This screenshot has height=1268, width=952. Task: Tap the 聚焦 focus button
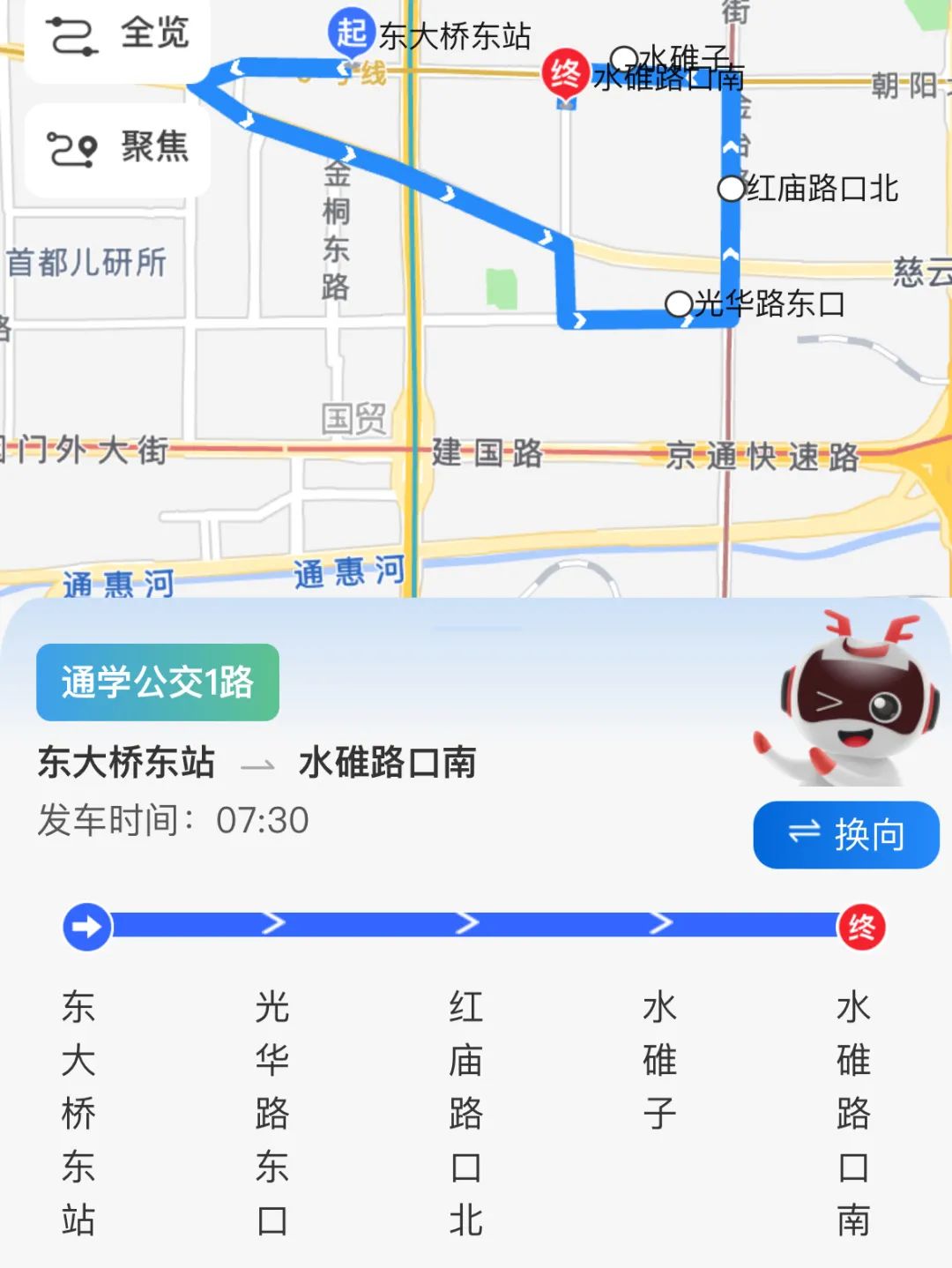[x=117, y=148]
